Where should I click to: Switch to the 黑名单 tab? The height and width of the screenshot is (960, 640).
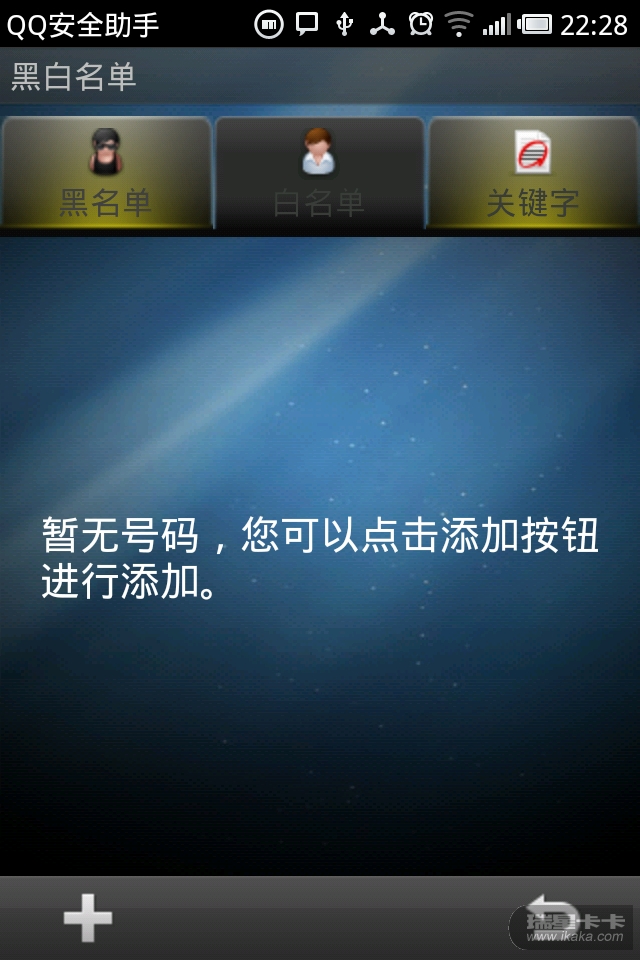tap(106, 174)
